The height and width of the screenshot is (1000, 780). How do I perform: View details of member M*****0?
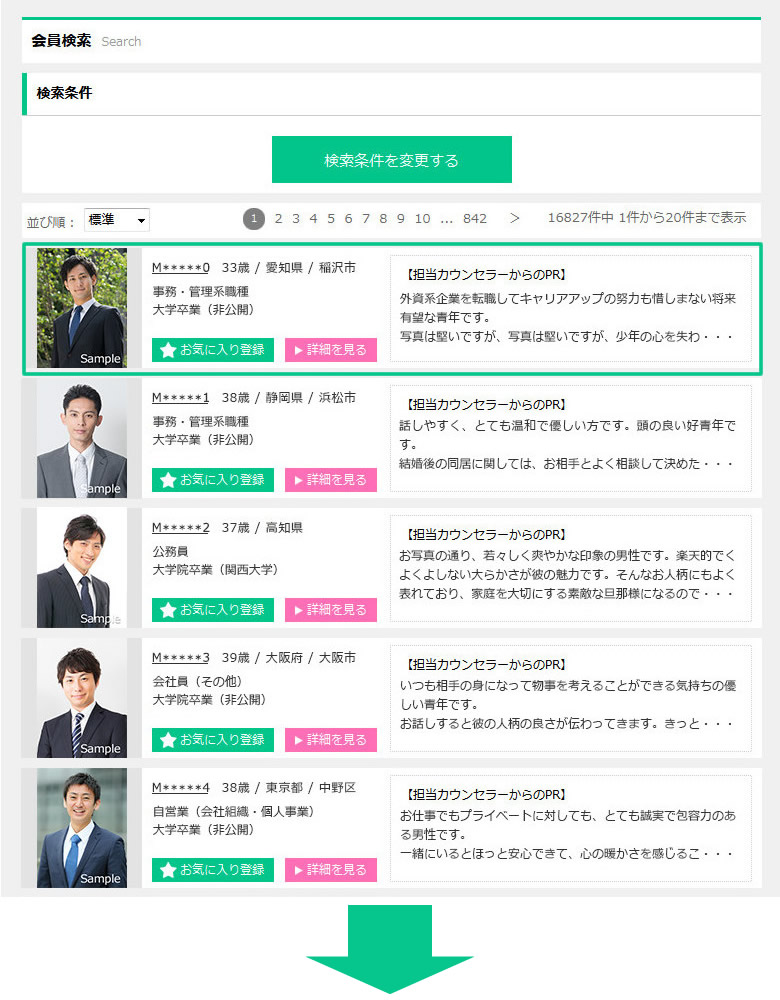pos(331,350)
